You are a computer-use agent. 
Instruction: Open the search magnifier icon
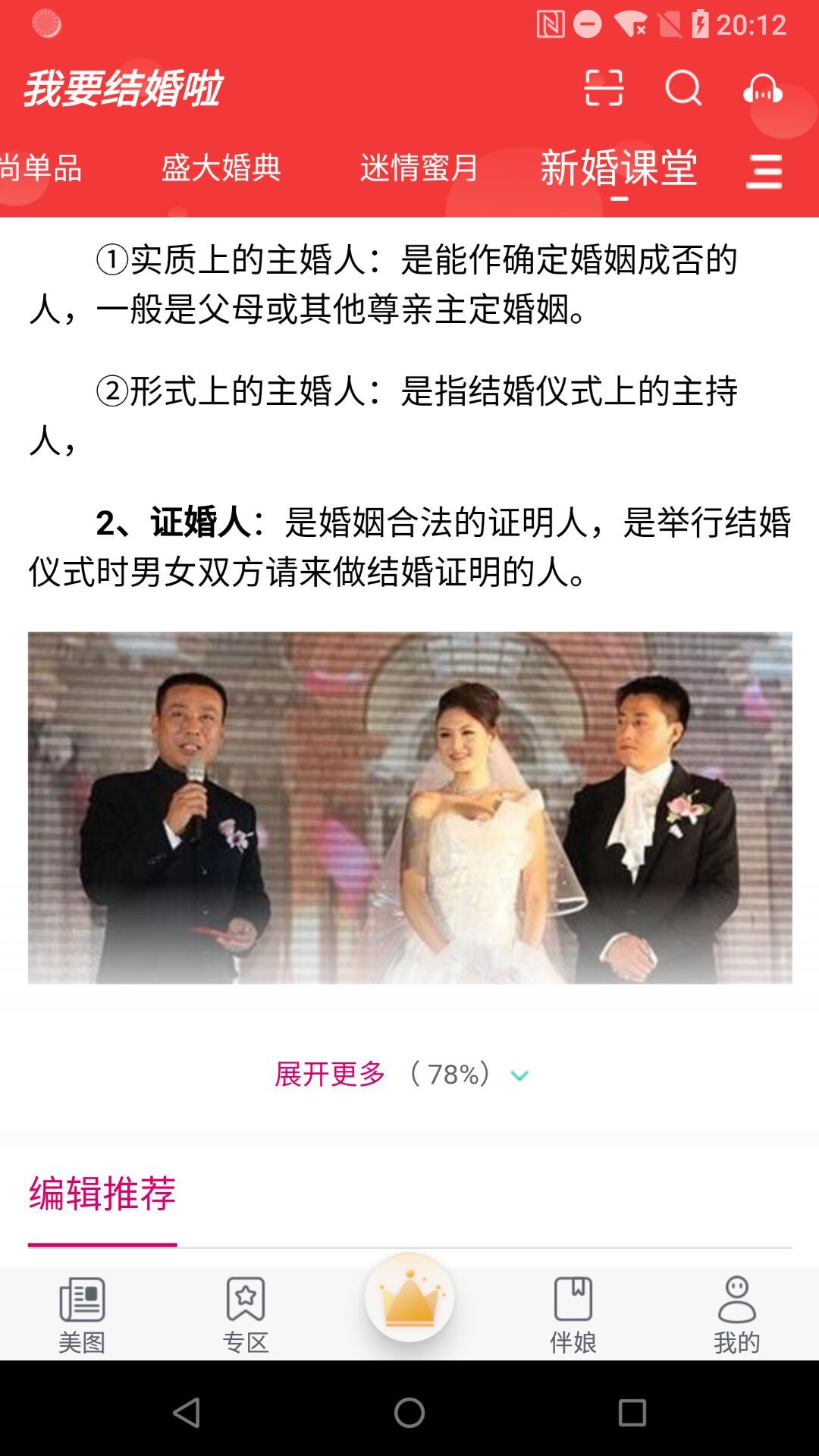[683, 88]
